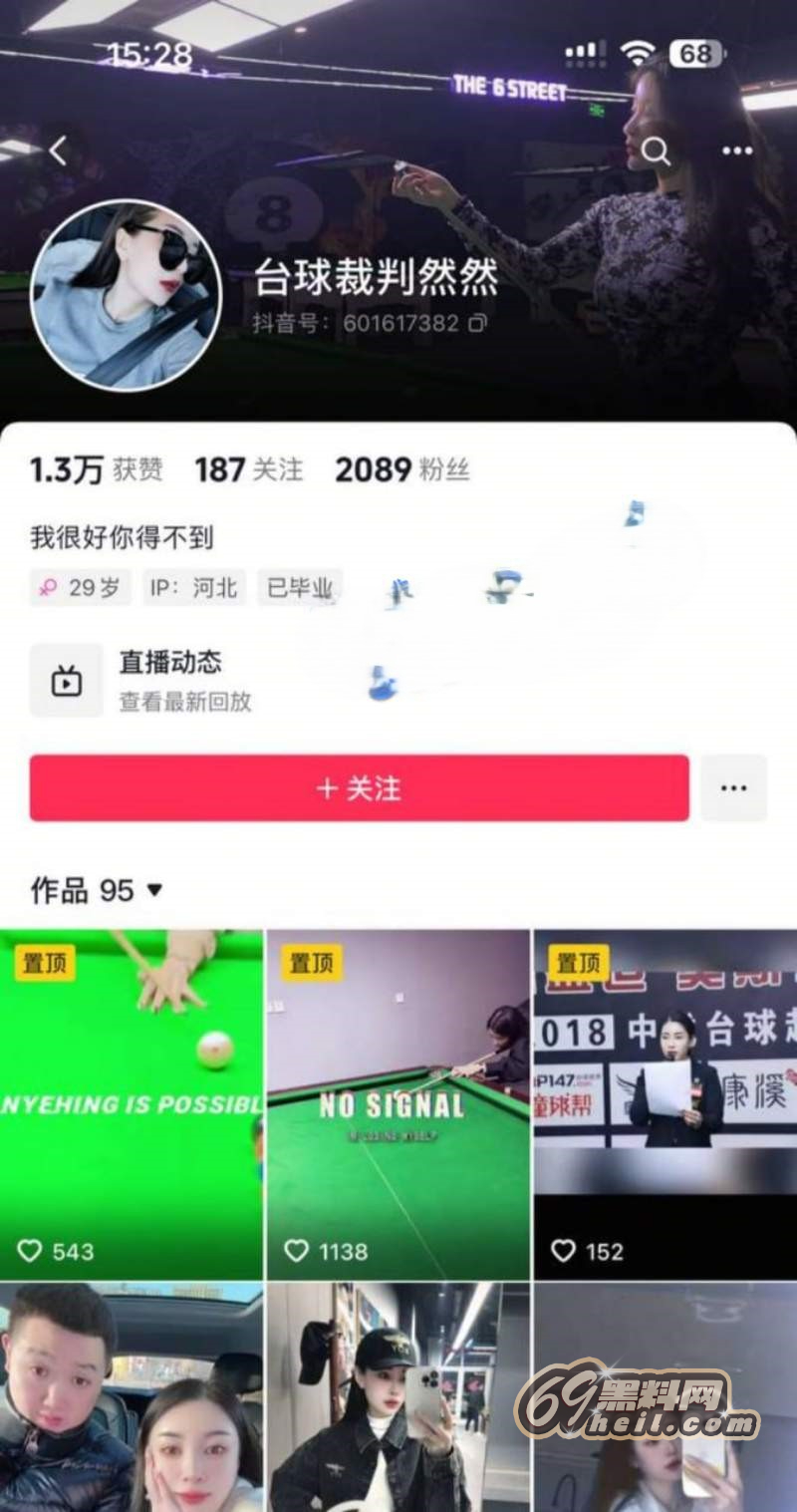Follow this account with + 关注
This screenshot has height=1512, width=797.
coord(359,788)
